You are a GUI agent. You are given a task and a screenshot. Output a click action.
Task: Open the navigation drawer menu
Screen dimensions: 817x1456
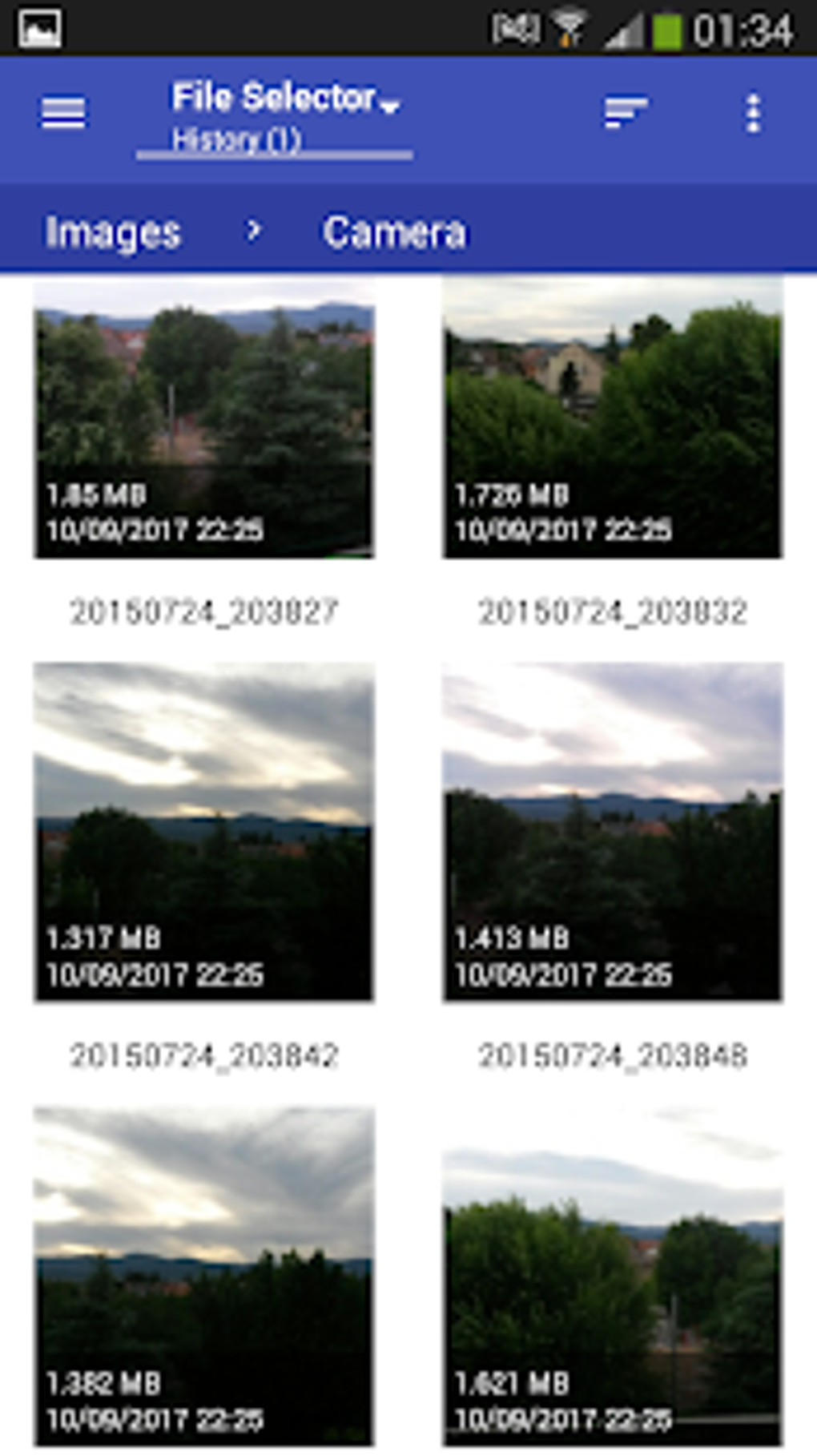(x=64, y=112)
